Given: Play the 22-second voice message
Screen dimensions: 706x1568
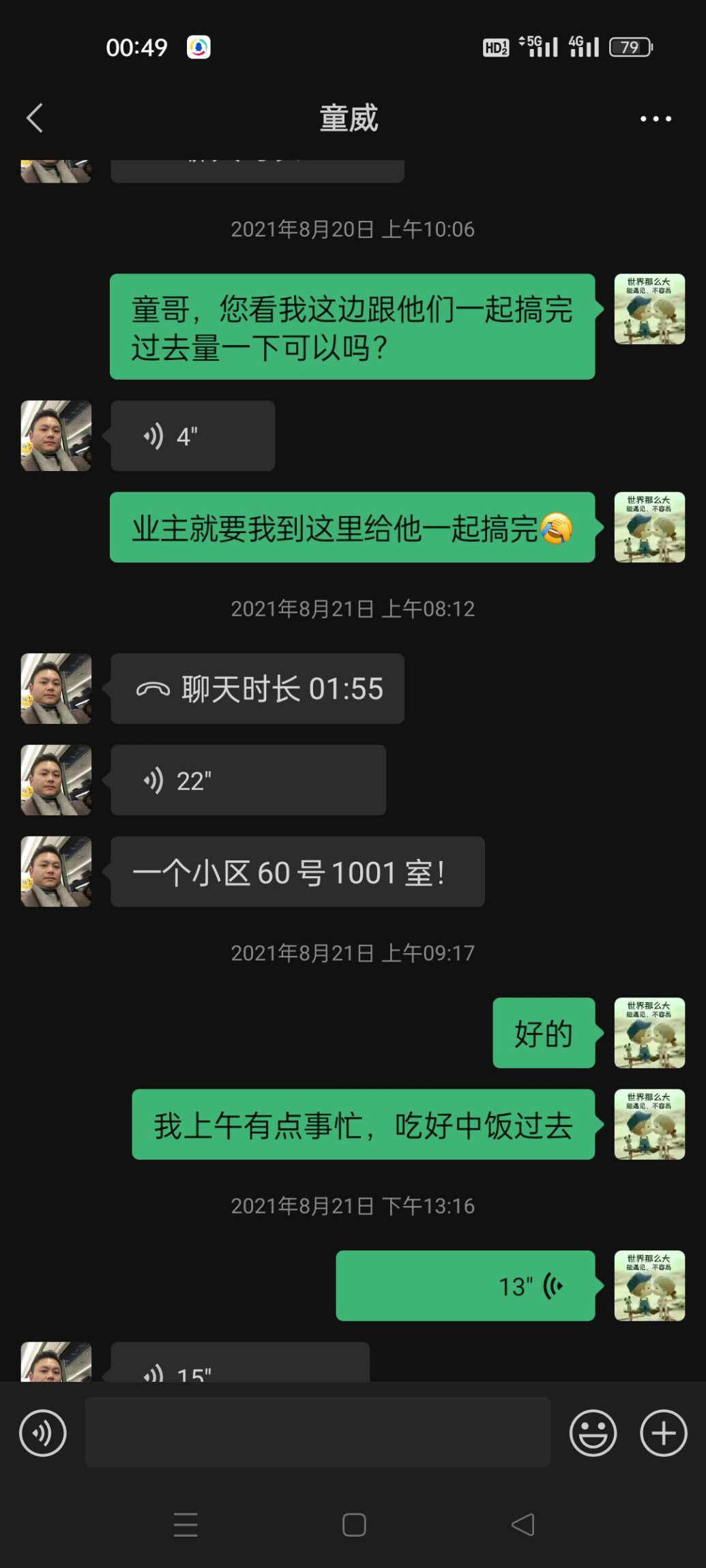Looking at the screenshot, I should pyautogui.click(x=248, y=781).
